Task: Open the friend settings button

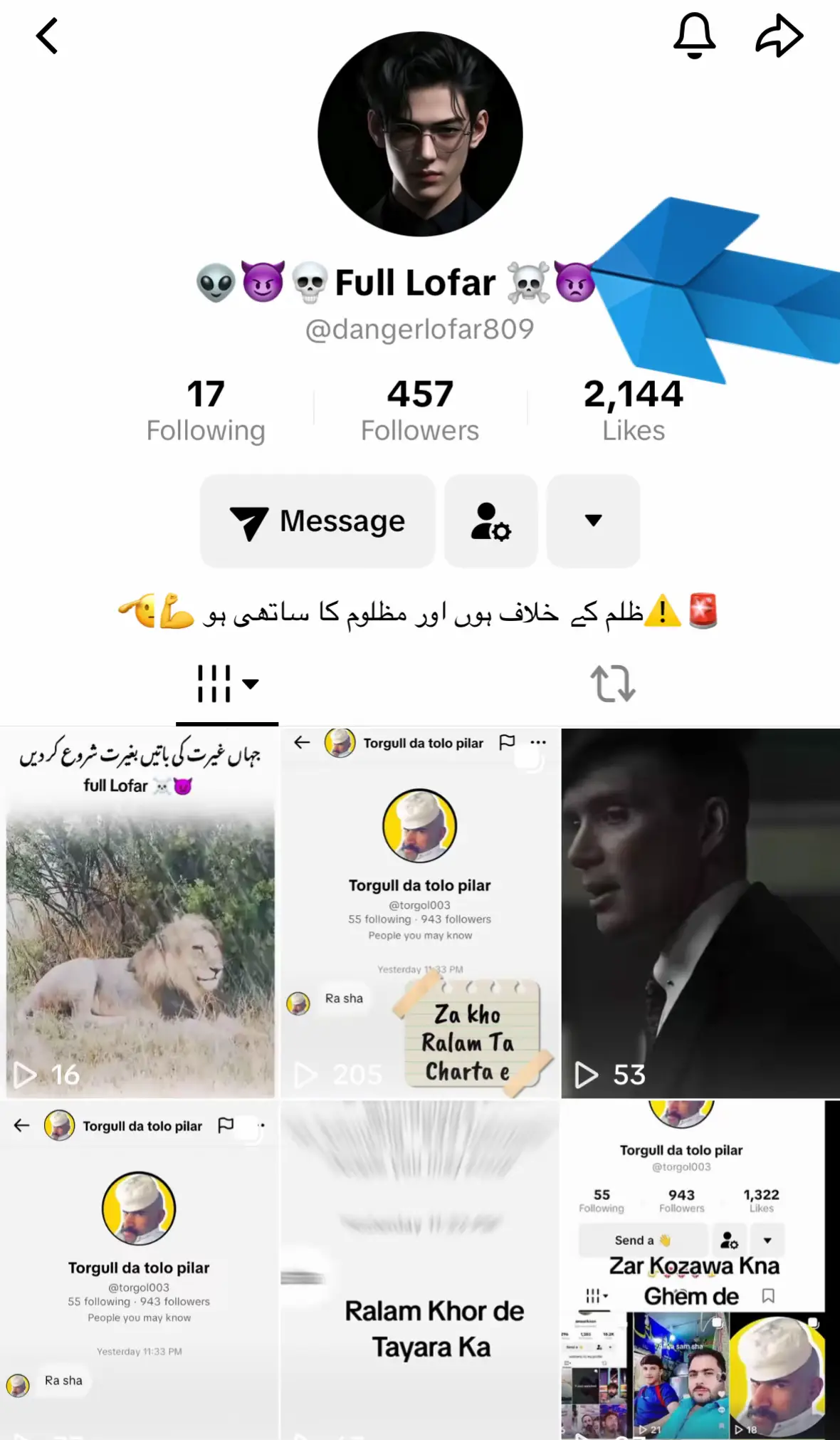Action: coord(490,521)
